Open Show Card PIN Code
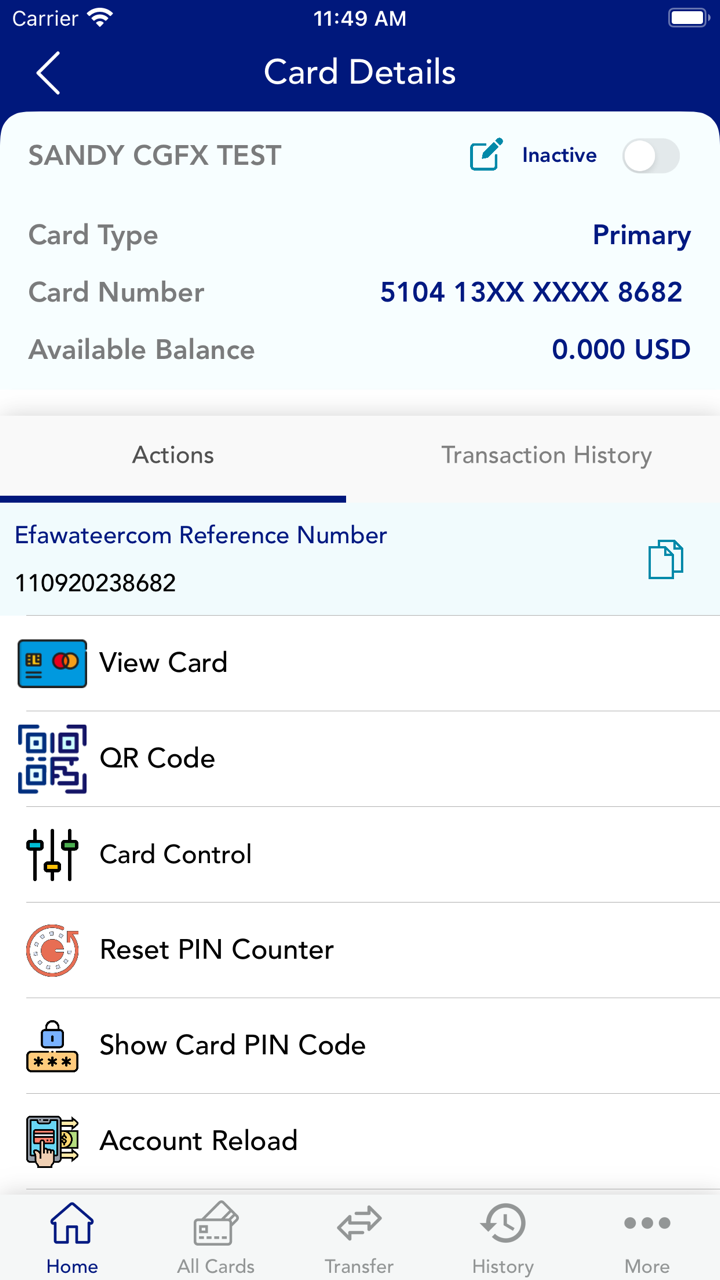 click(x=360, y=1046)
